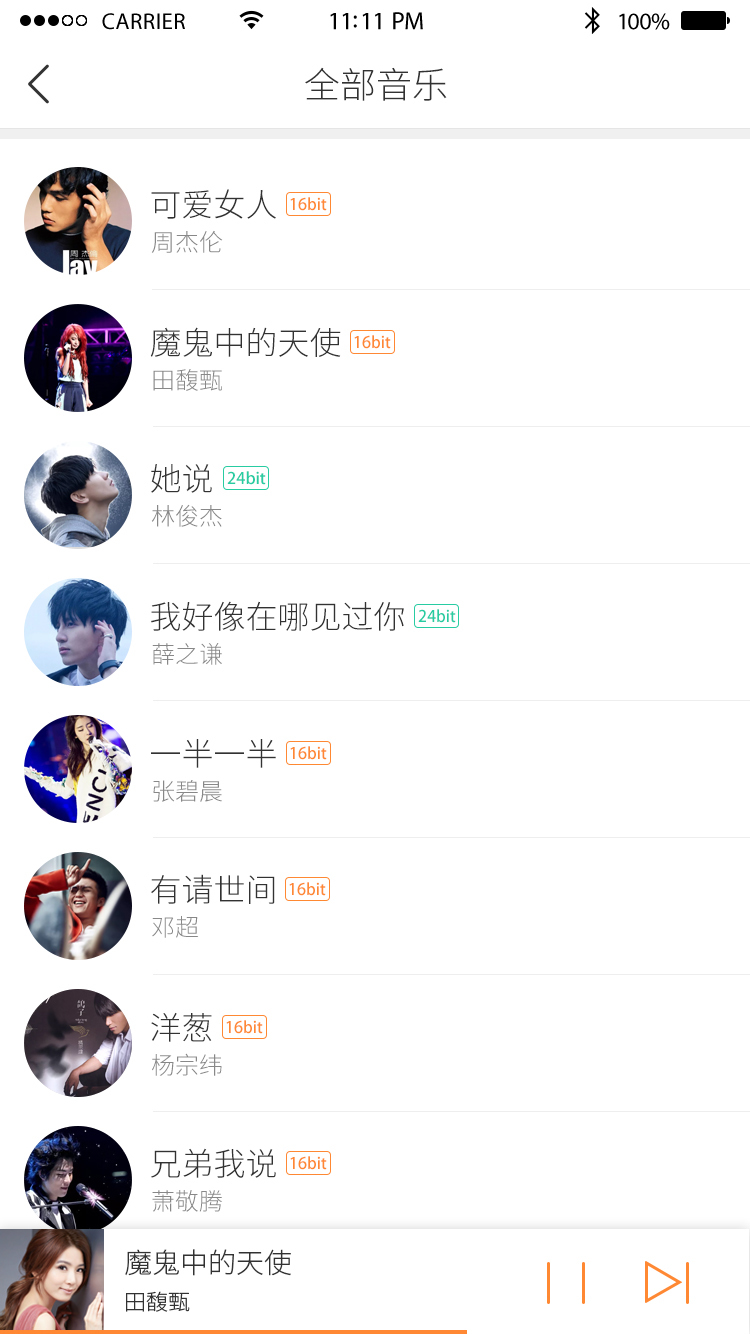Go back from 全部音乐 screen

[x=39, y=85]
